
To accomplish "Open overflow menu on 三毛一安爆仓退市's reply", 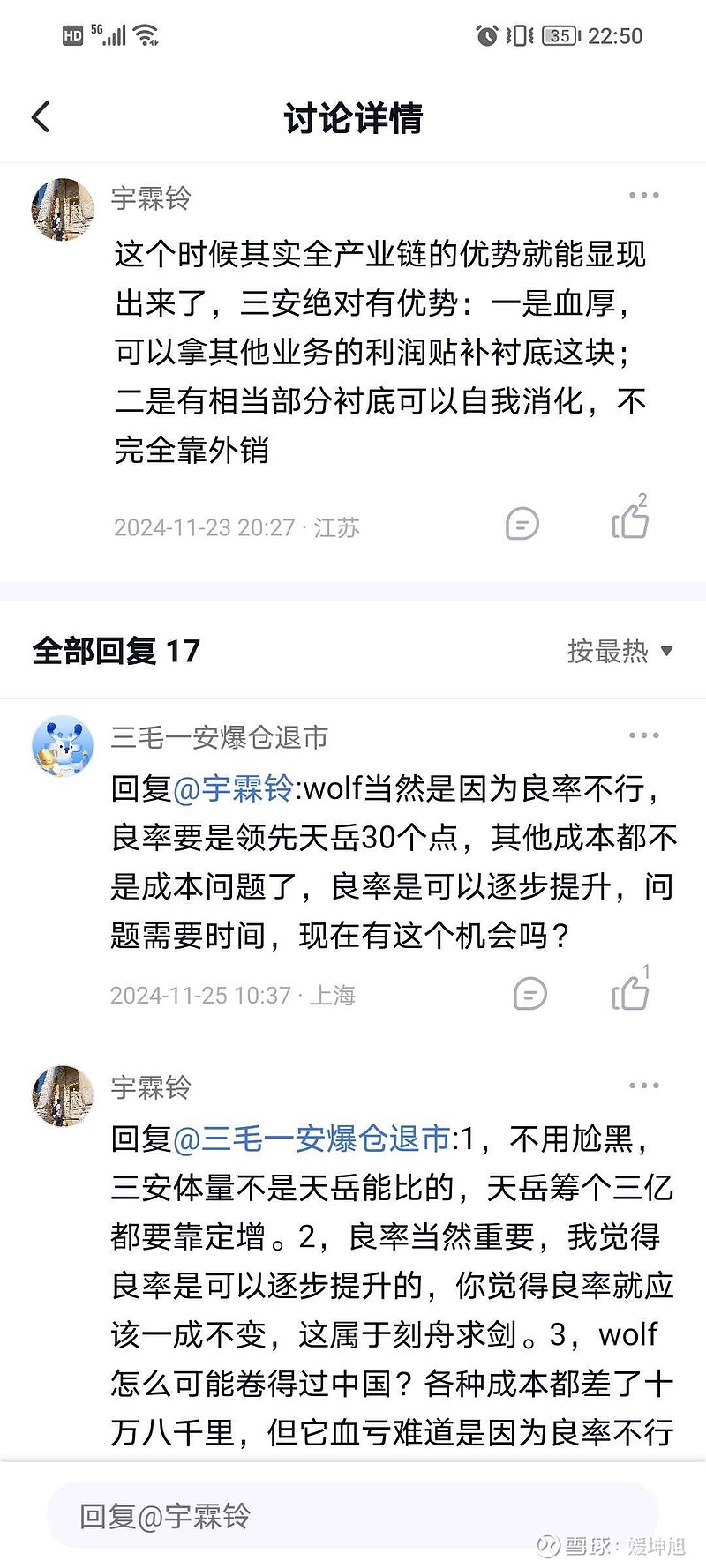I will (643, 735).
